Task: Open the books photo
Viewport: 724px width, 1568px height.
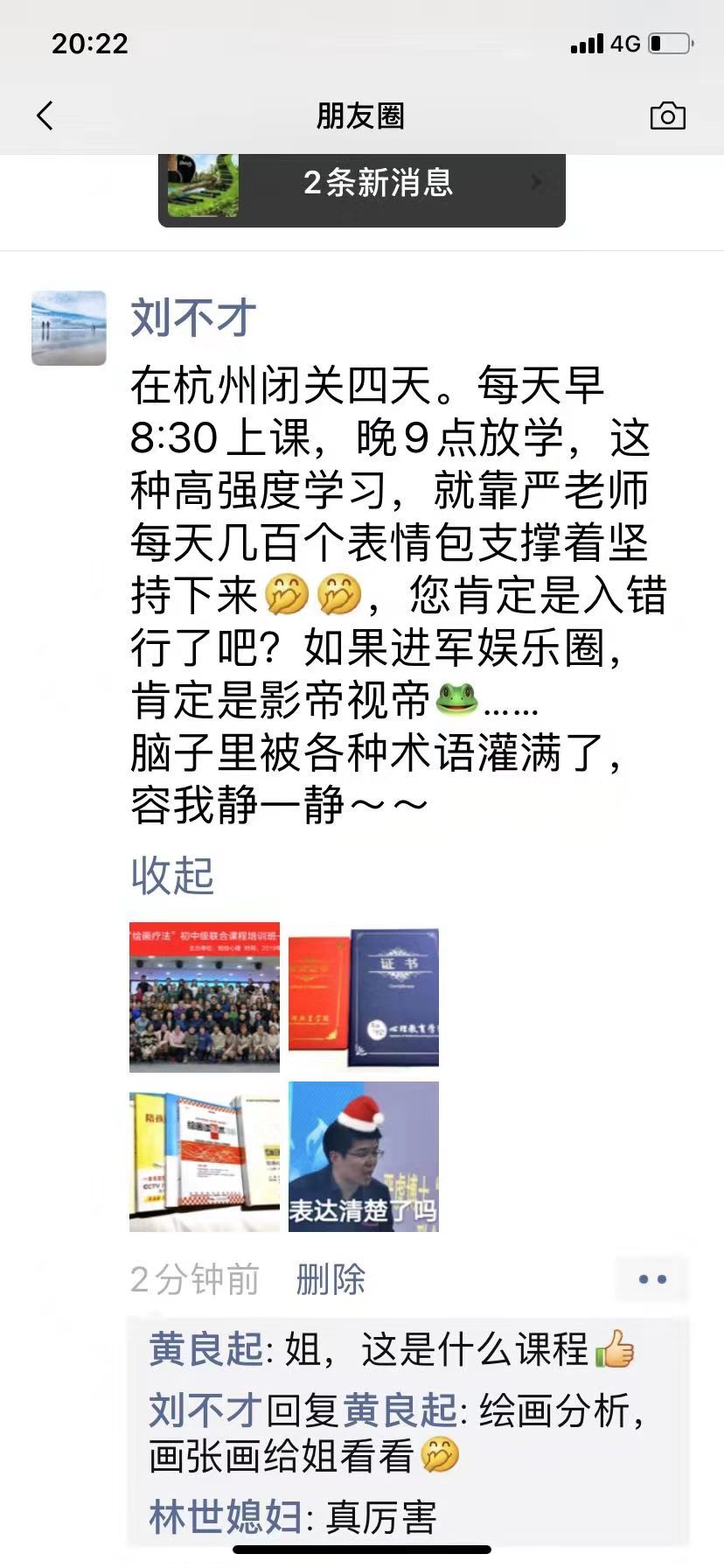Action: (205, 1157)
